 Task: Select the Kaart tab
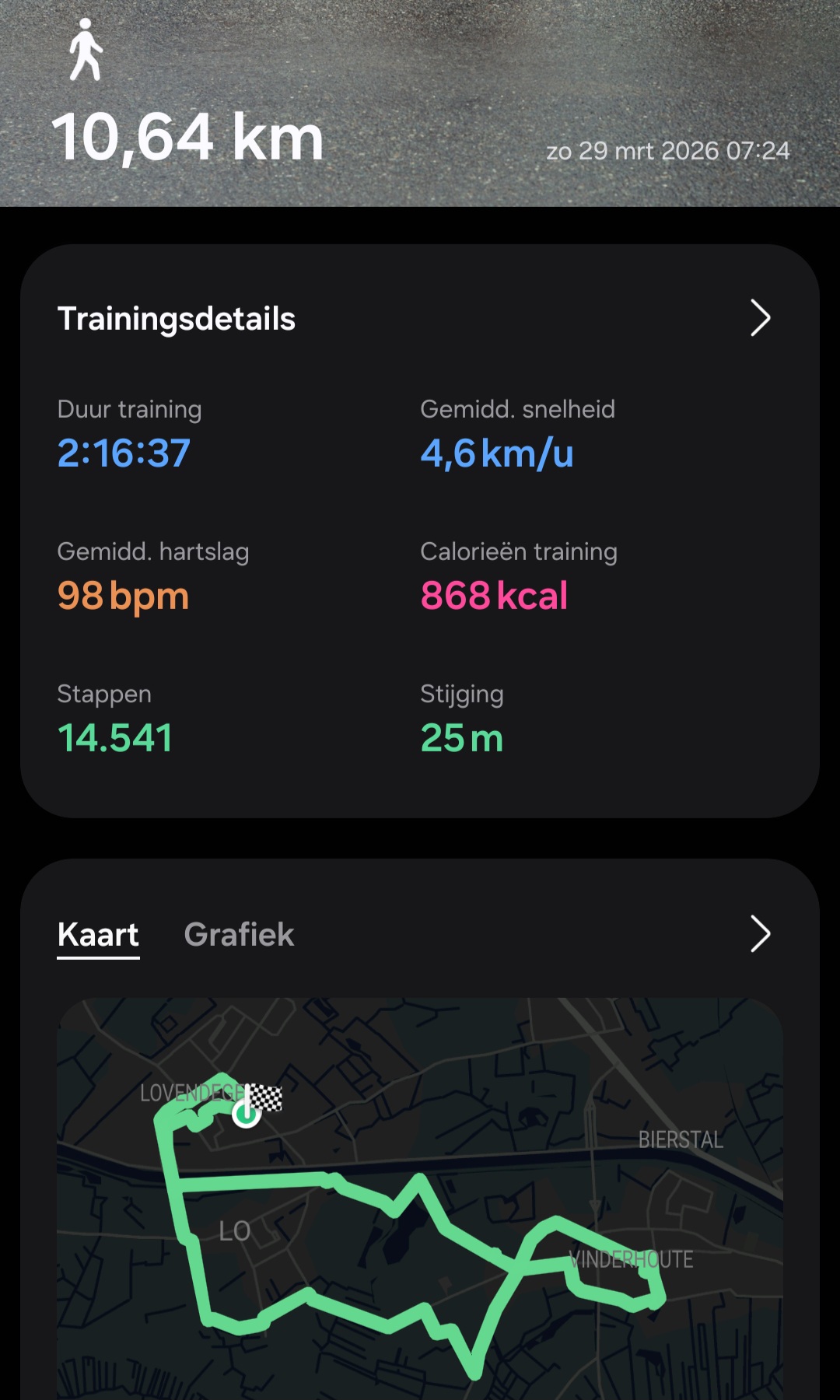98,934
